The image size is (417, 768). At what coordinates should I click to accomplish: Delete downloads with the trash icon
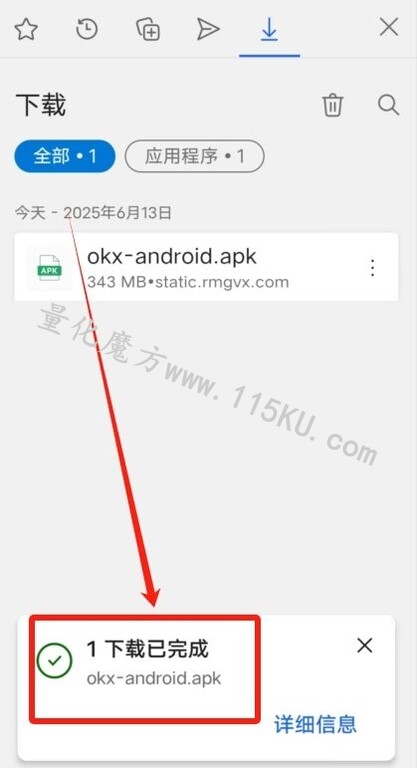[x=332, y=105]
